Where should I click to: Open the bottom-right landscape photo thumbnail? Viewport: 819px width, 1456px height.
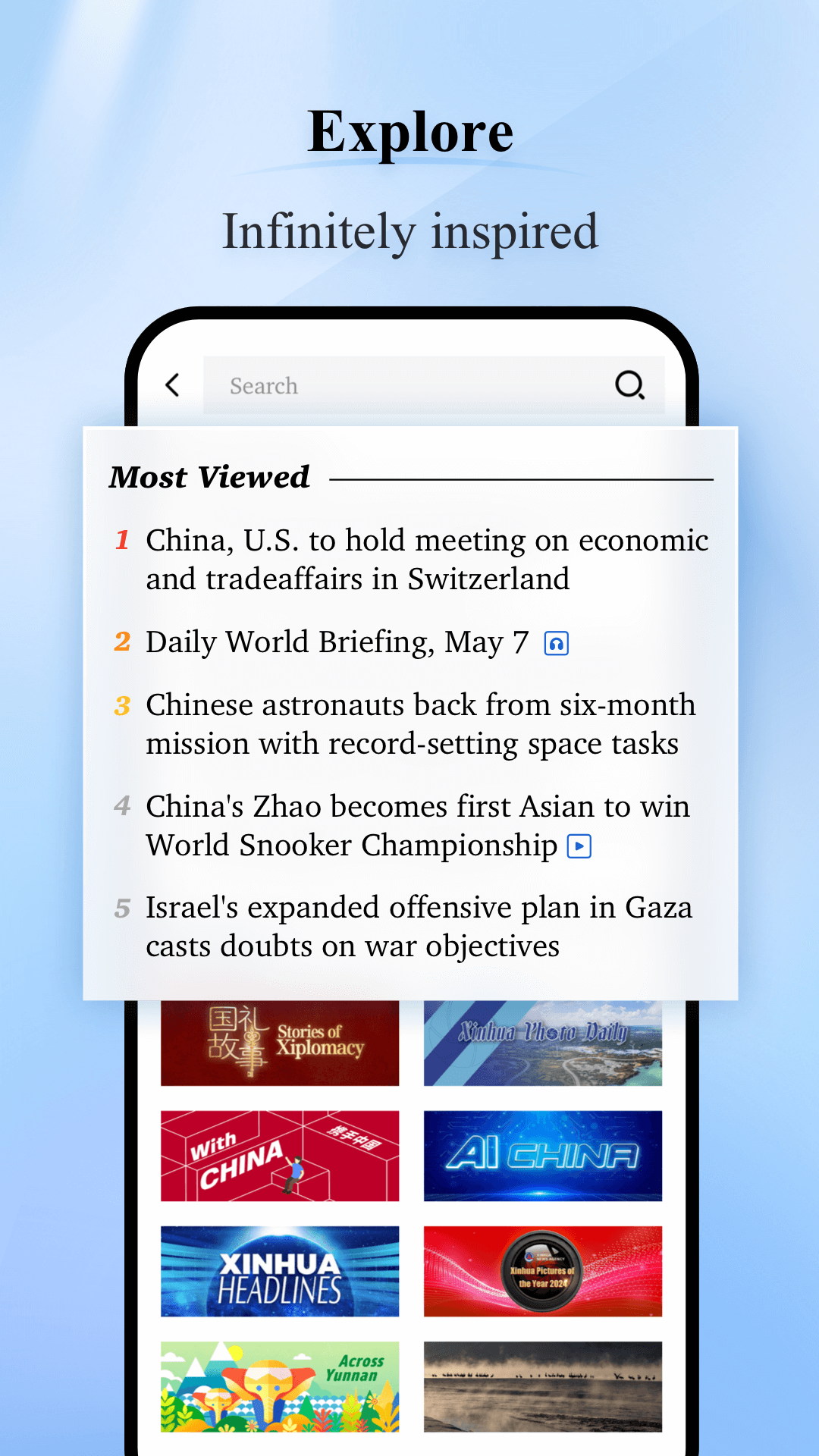coord(542,1385)
